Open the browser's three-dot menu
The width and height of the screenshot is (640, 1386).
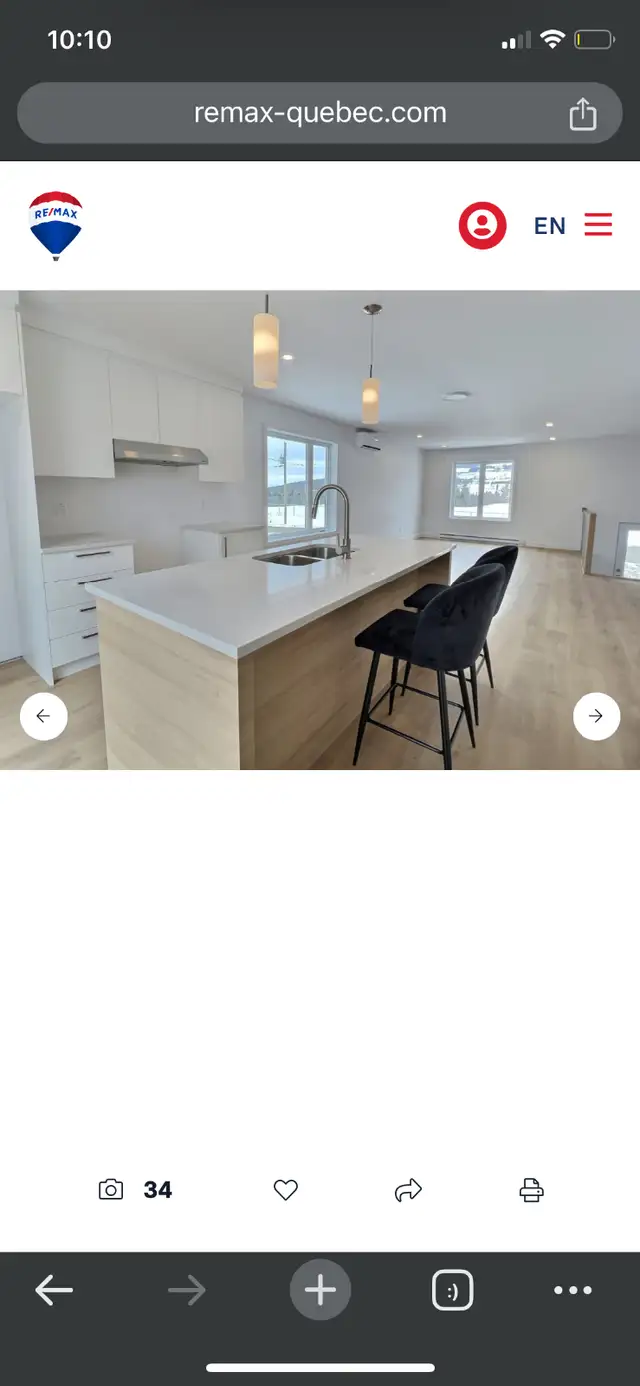tap(573, 1291)
